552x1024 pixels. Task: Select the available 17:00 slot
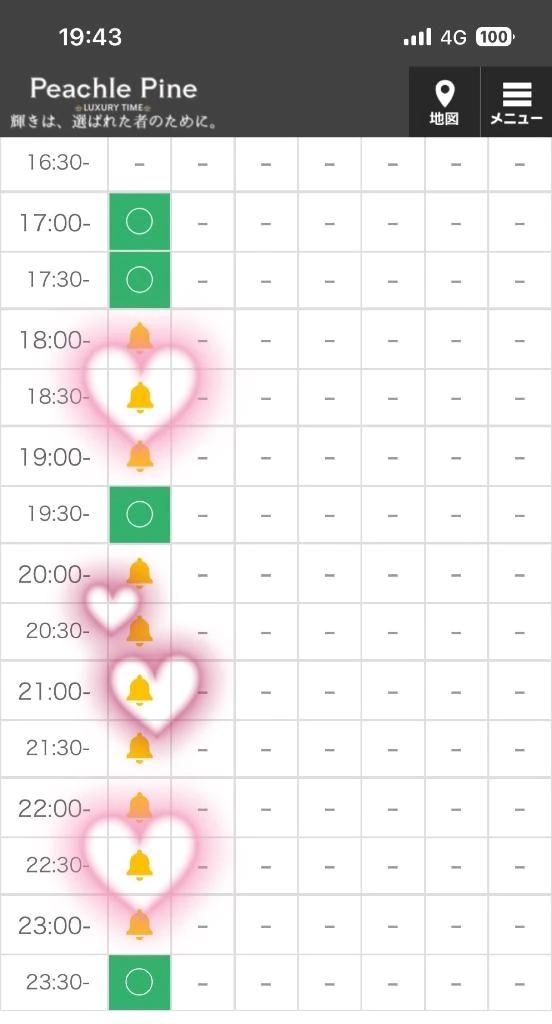(139, 222)
